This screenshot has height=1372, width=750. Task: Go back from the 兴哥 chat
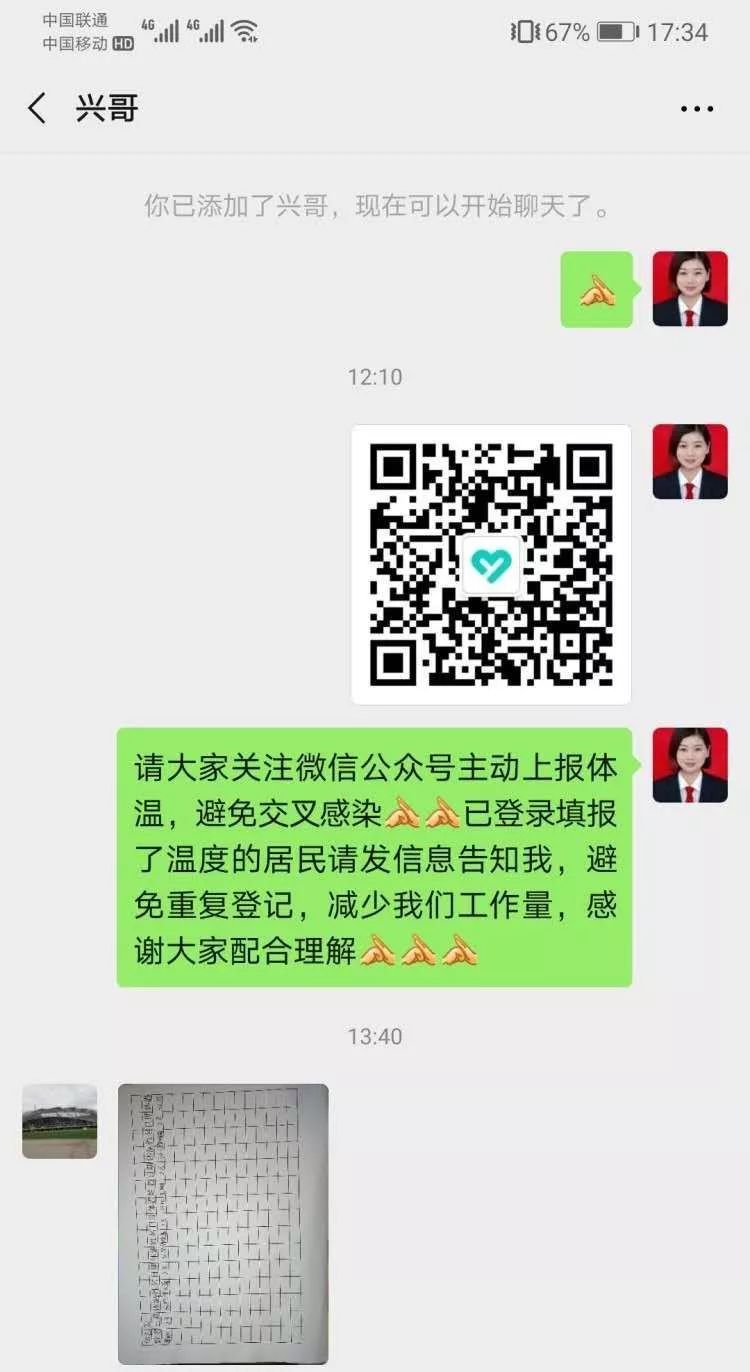click(38, 108)
